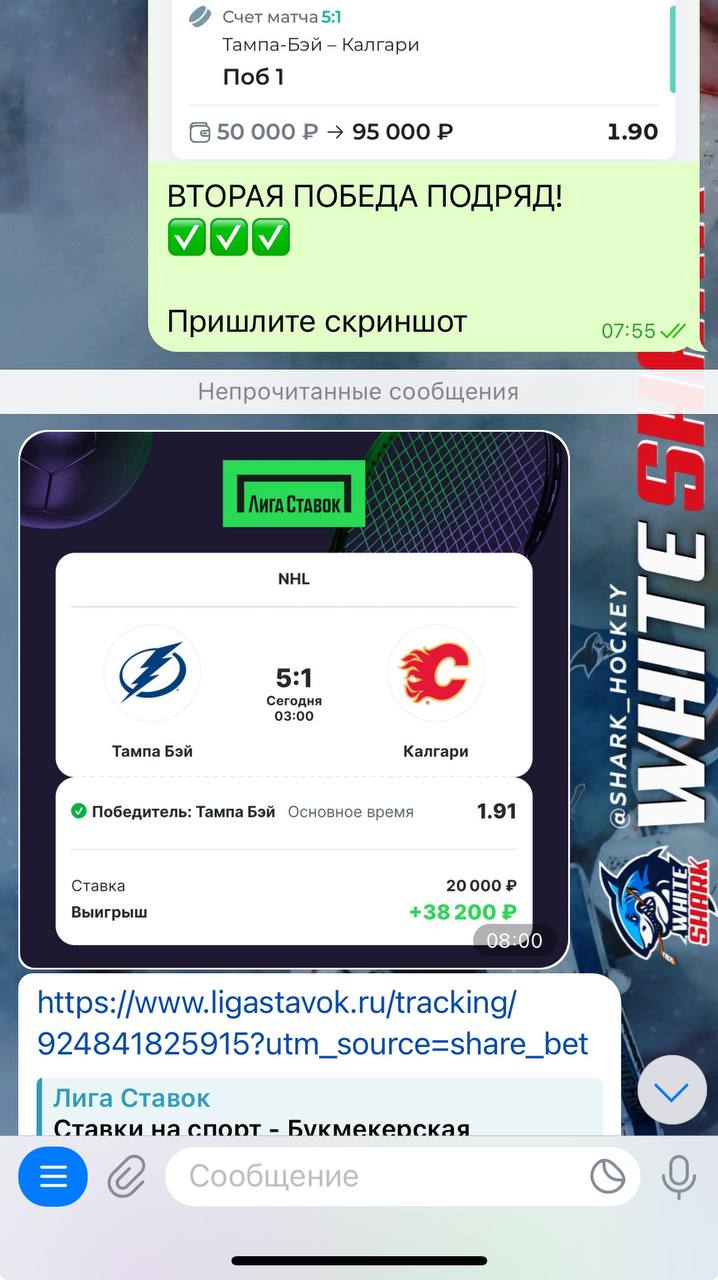
Task: Open the sticker panel icon
Action: [608, 1176]
